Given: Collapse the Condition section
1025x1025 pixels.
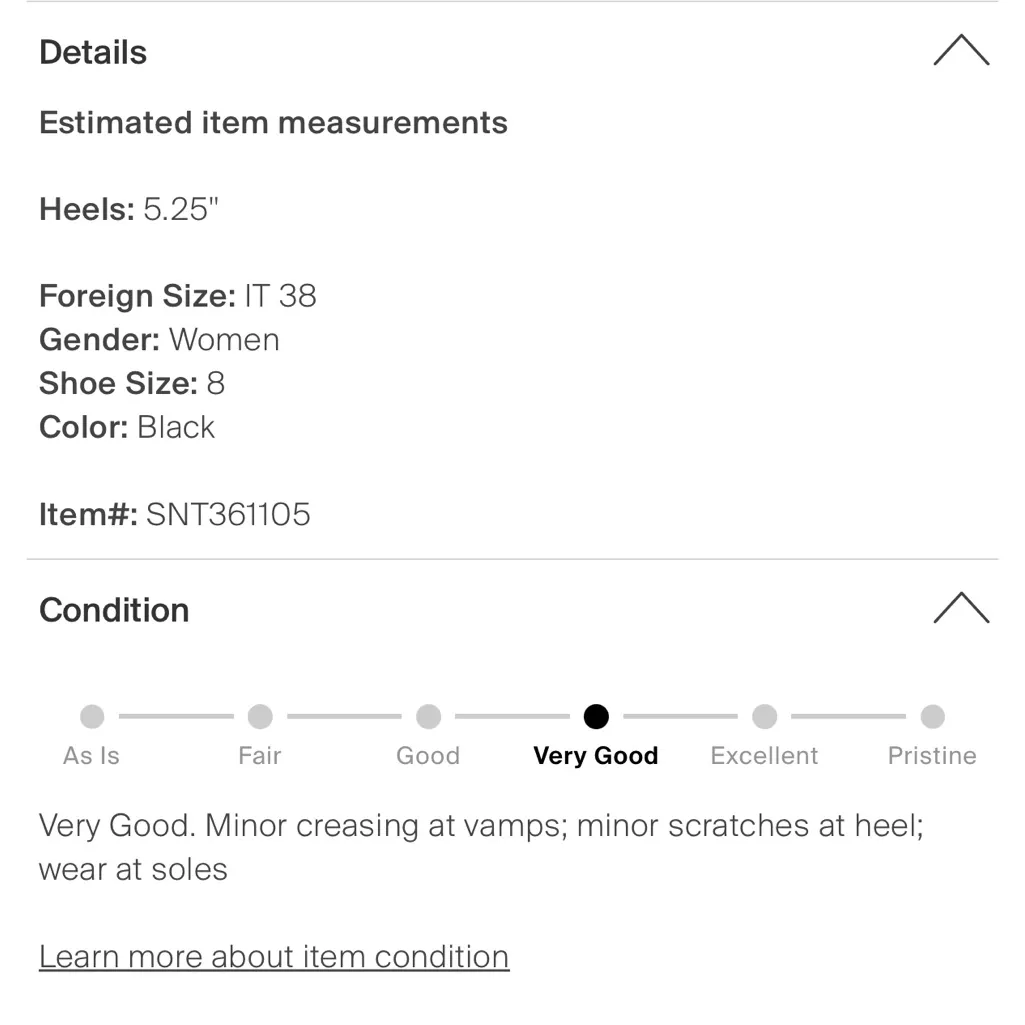Looking at the screenshot, I should (x=960, y=608).
